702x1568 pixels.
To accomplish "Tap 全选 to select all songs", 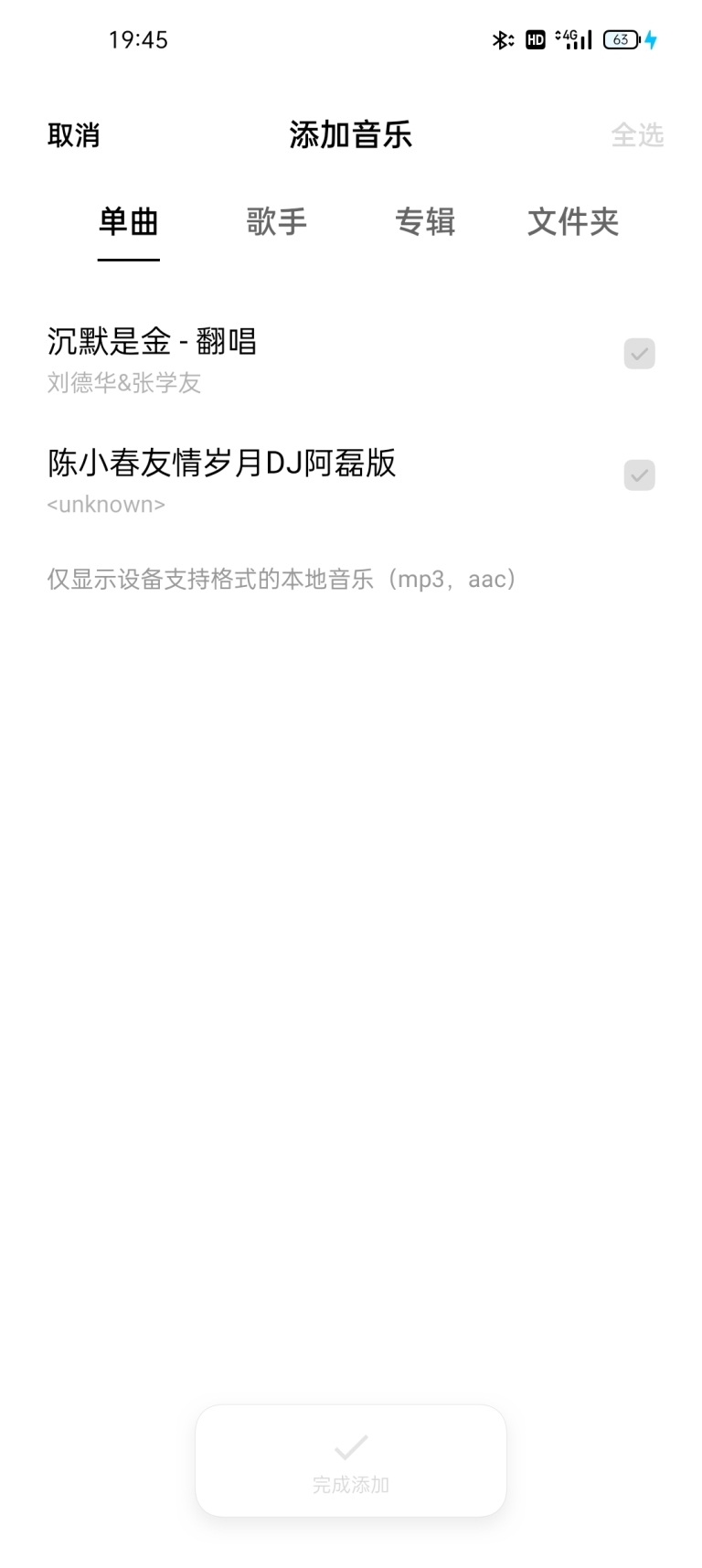I will point(638,134).
